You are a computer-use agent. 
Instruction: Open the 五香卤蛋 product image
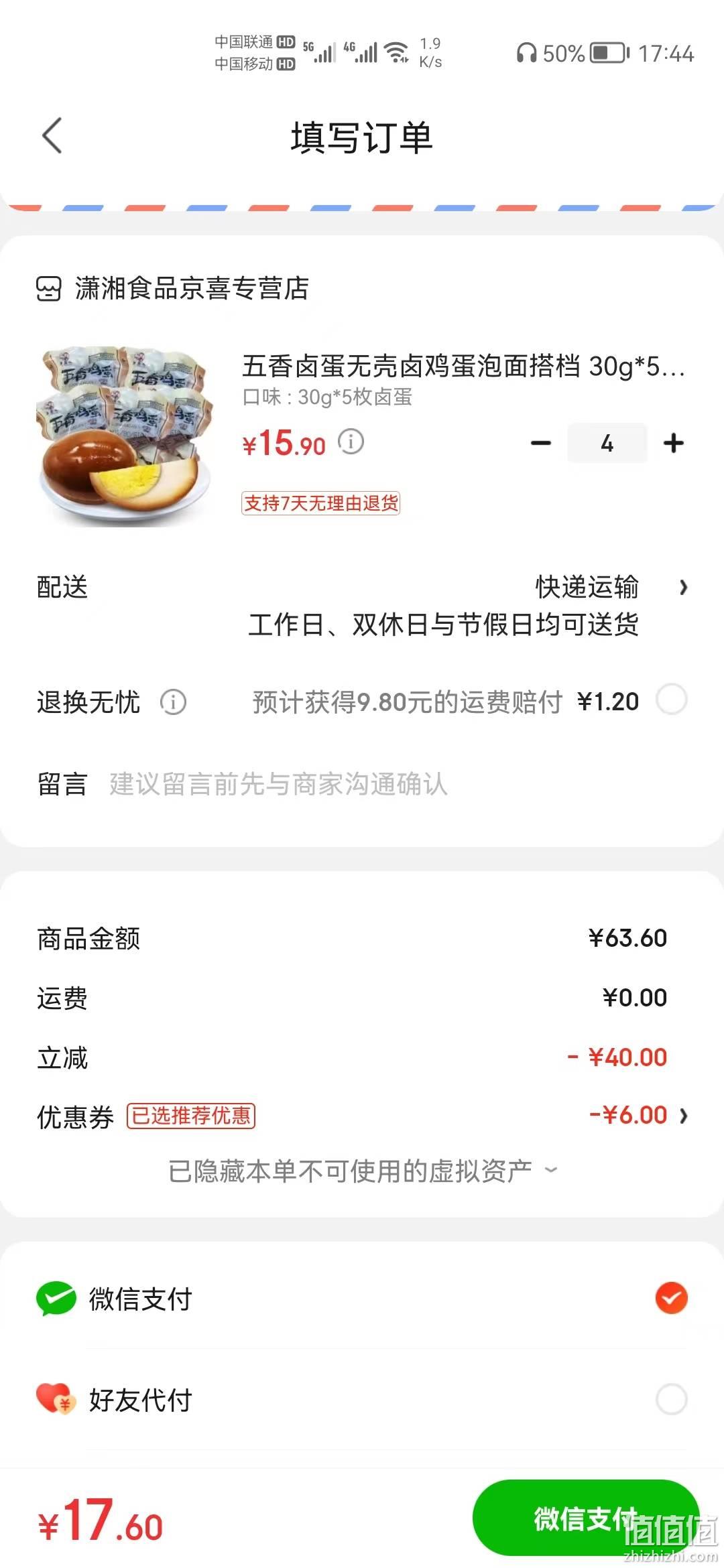point(125,436)
